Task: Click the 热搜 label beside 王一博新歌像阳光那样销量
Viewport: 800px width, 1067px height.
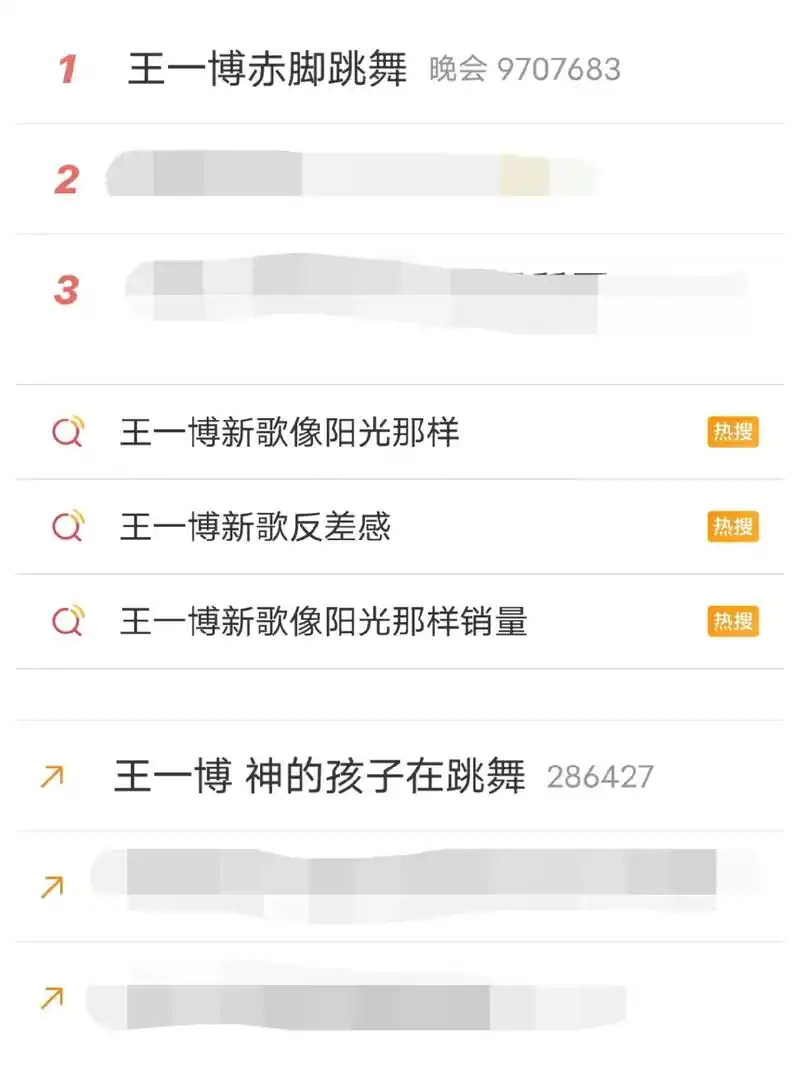Action: tap(733, 621)
